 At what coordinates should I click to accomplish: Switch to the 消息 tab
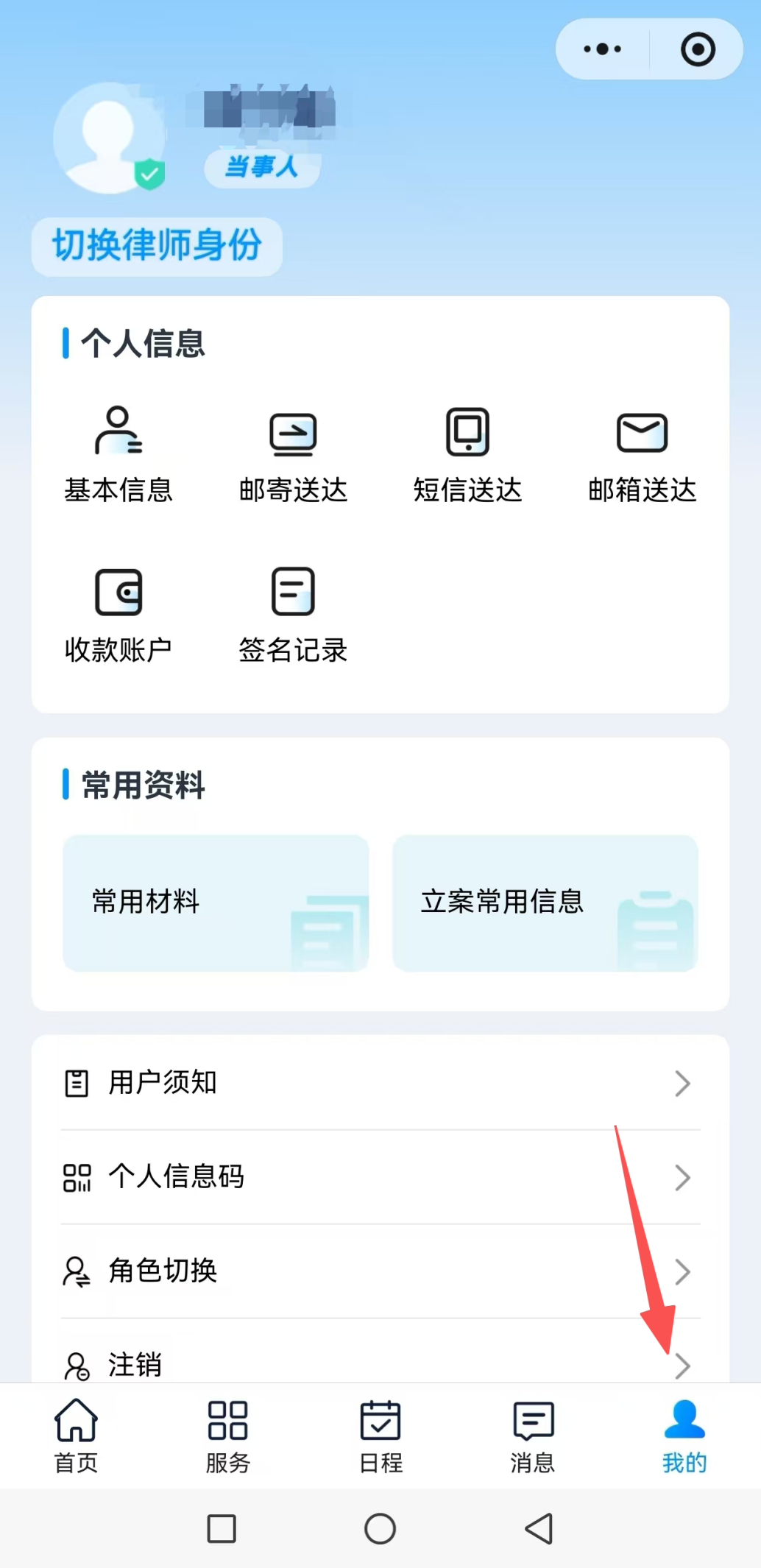[533, 1436]
